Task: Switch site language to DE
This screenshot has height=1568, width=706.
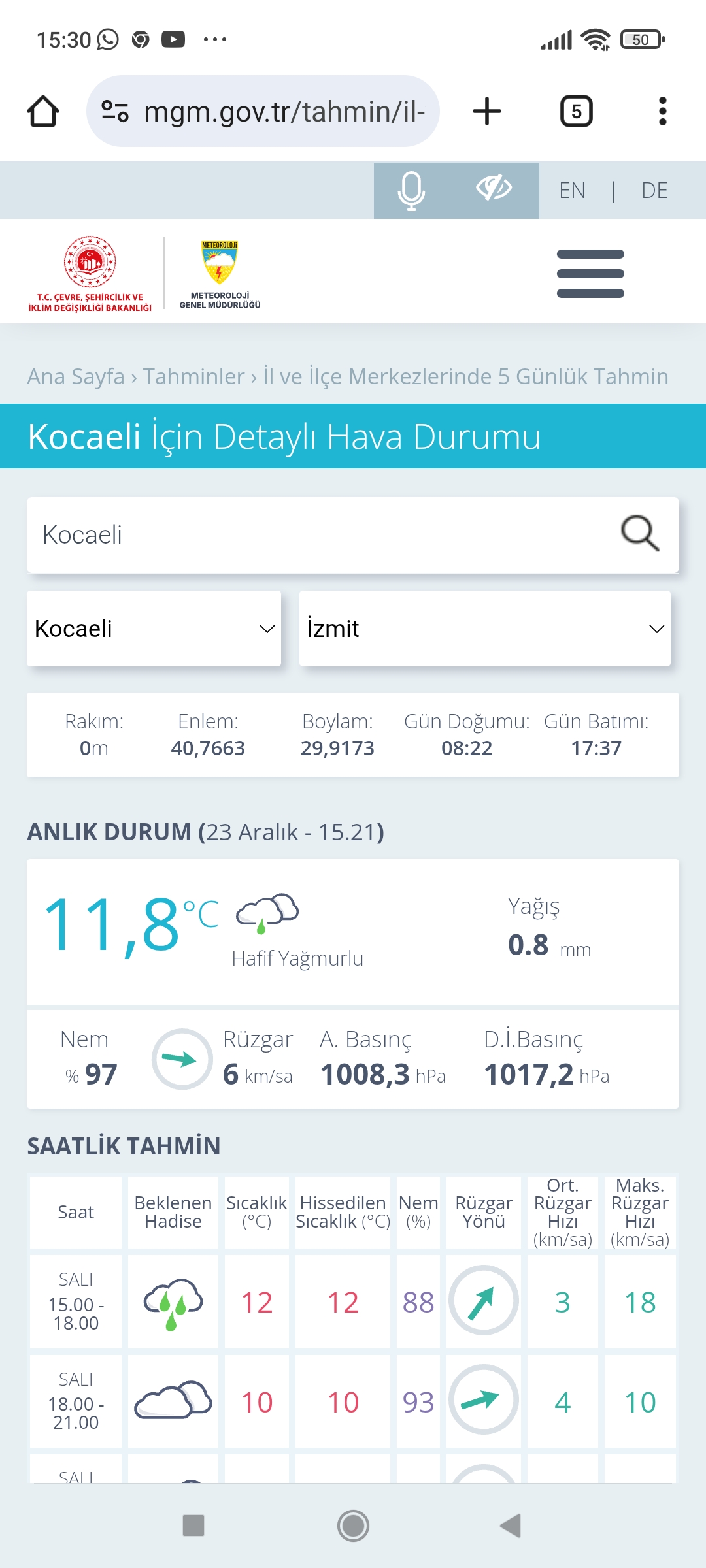Action: pyautogui.click(x=654, y=191)
